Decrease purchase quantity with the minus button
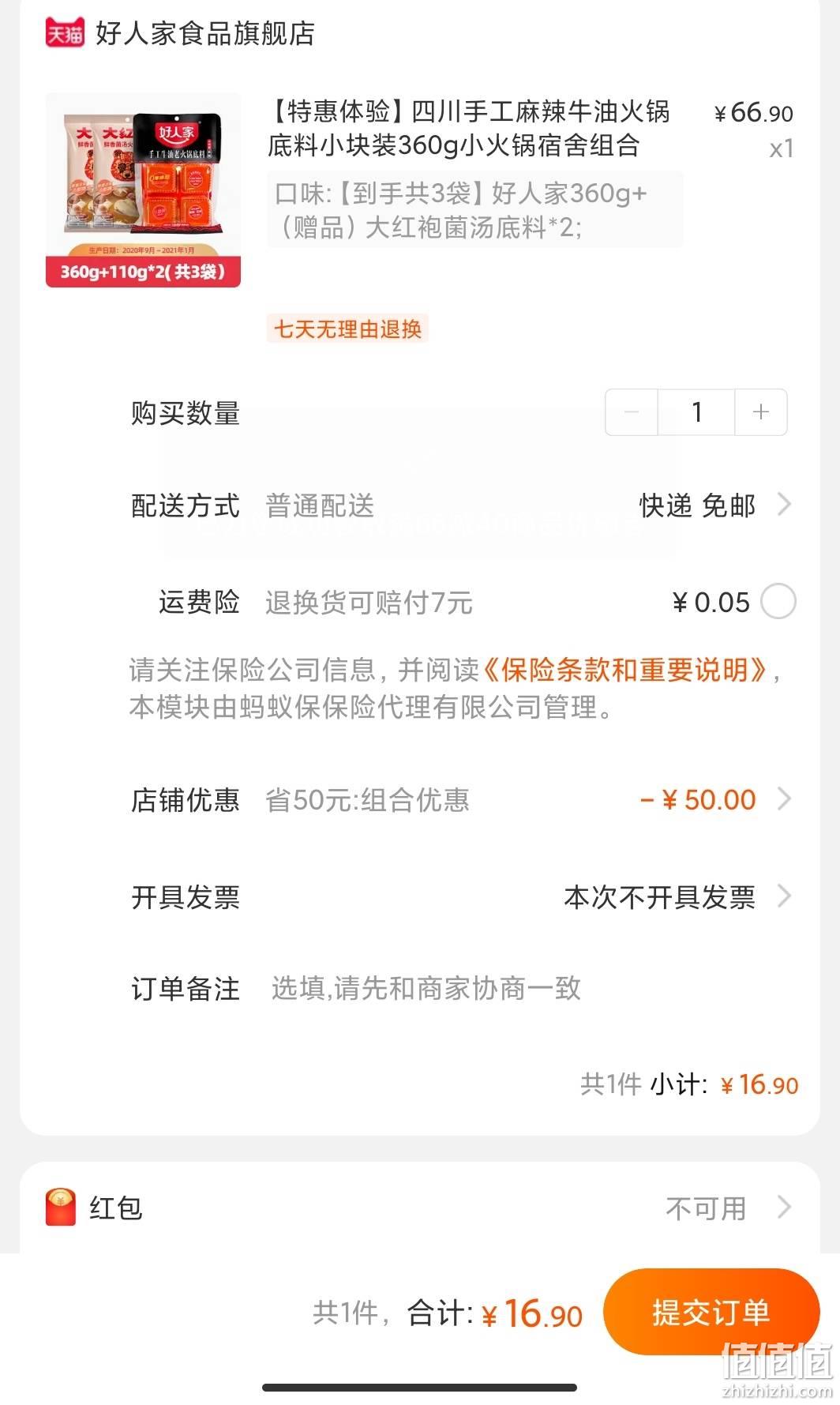This screenshot has height=1405, width=840. (x=632, y=411)
